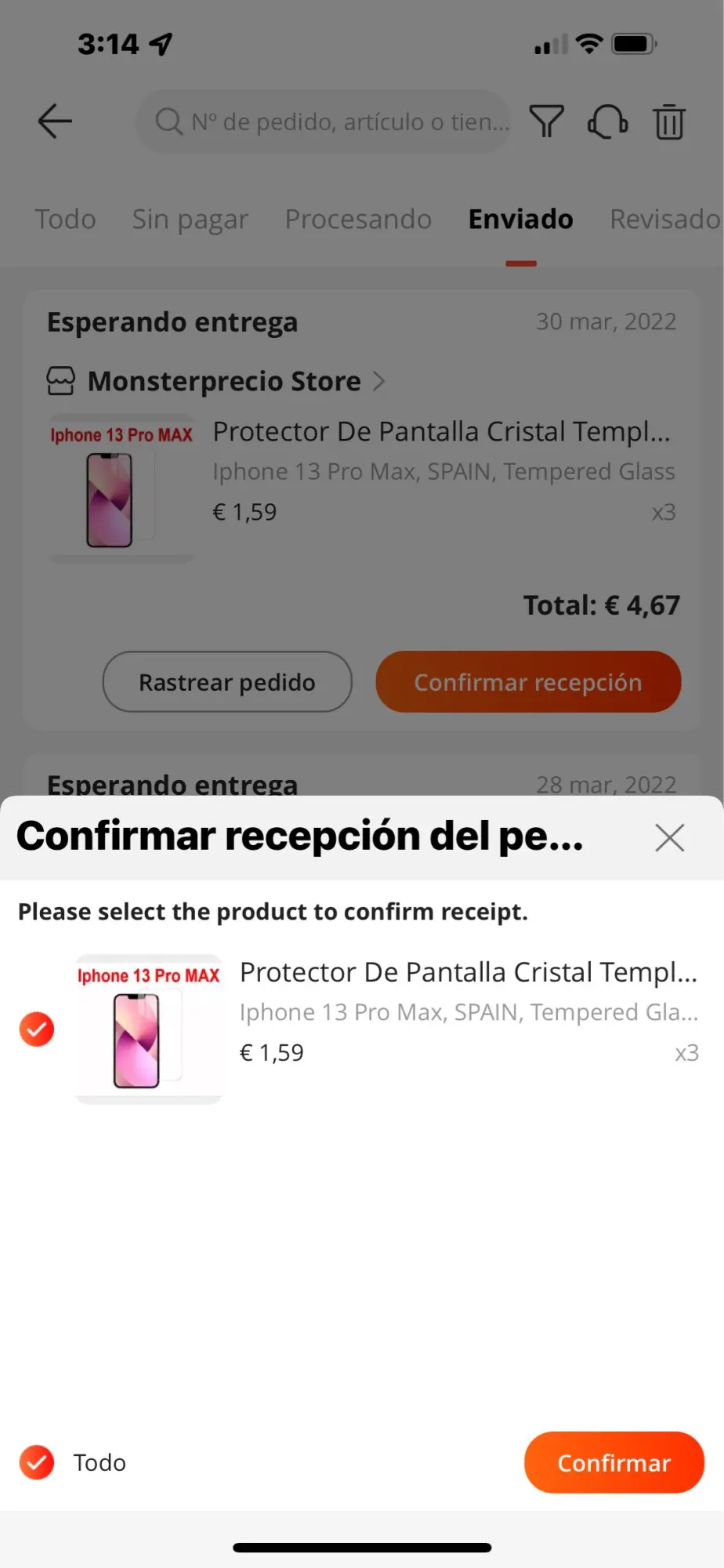
Task: Tap the Confirmar button
Action: click(x=614, y=1462)
